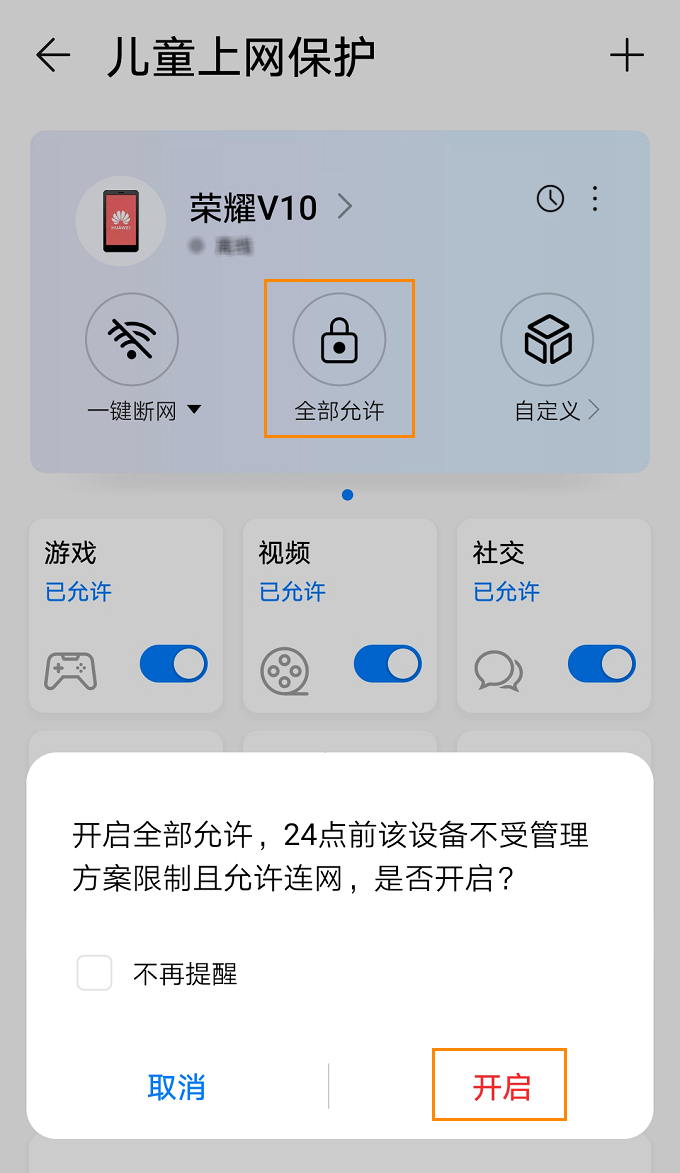Image resolution: width=680 pixels, height=1173 pixels.
Task: Open the clock history icon
Action: click(550, 198)
